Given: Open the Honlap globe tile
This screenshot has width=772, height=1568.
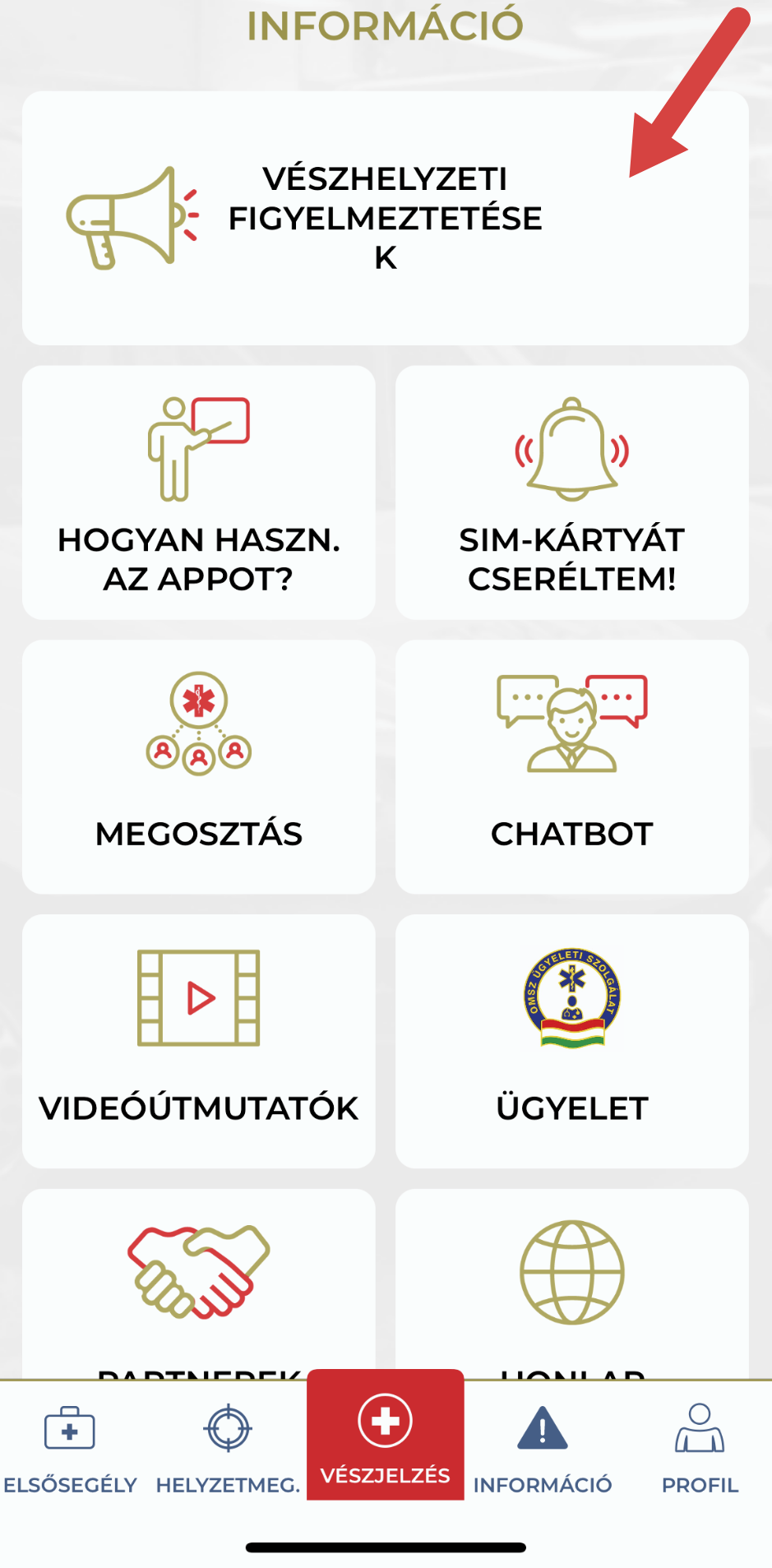Looking at the screenshot, I should [x=571, y=1283].
